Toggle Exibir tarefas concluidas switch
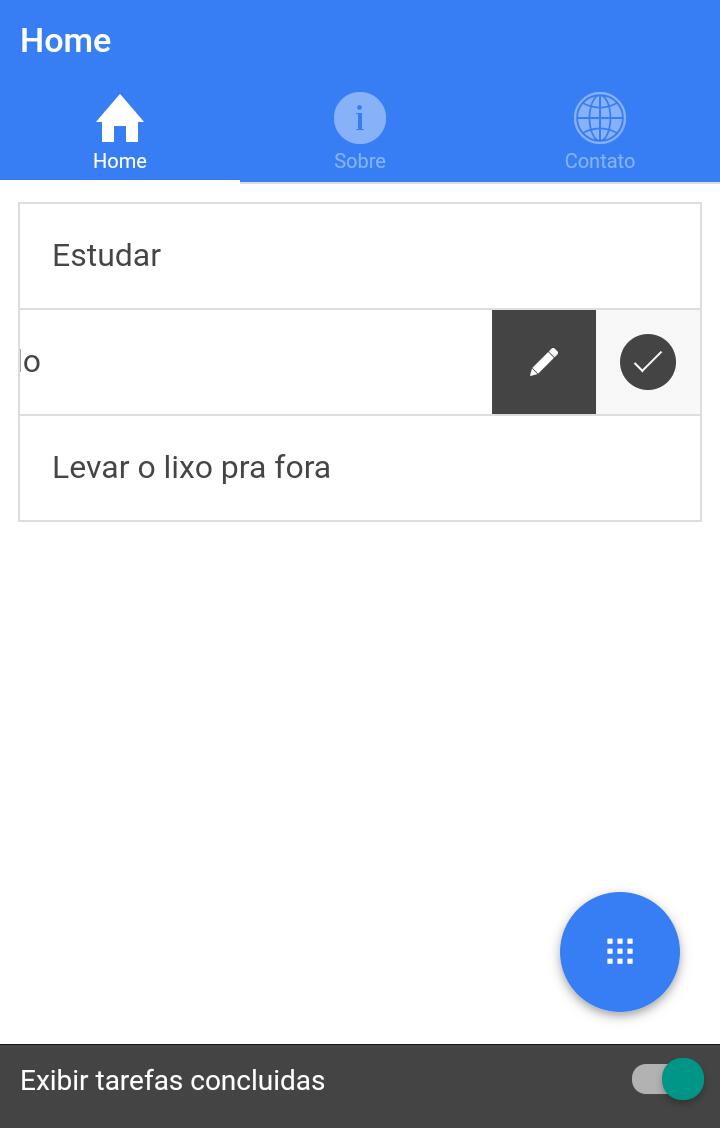This screenshot has height=1128, width=720. [668, 1080]
